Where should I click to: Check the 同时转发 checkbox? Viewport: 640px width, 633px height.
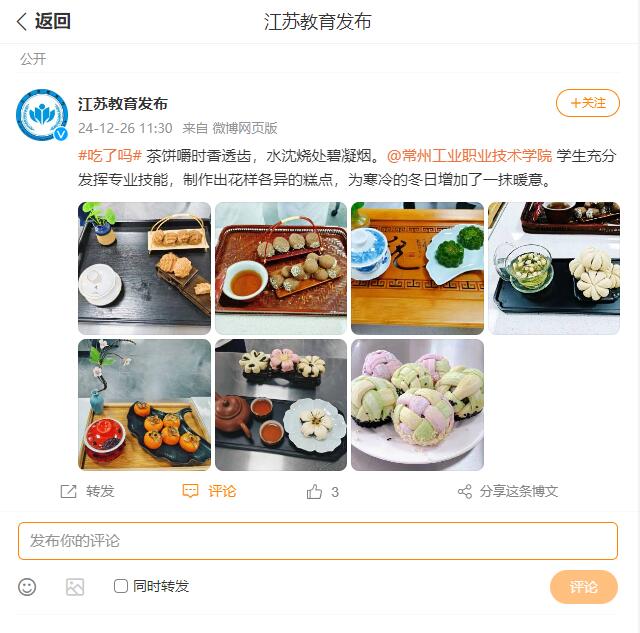(x=121, y=586)
